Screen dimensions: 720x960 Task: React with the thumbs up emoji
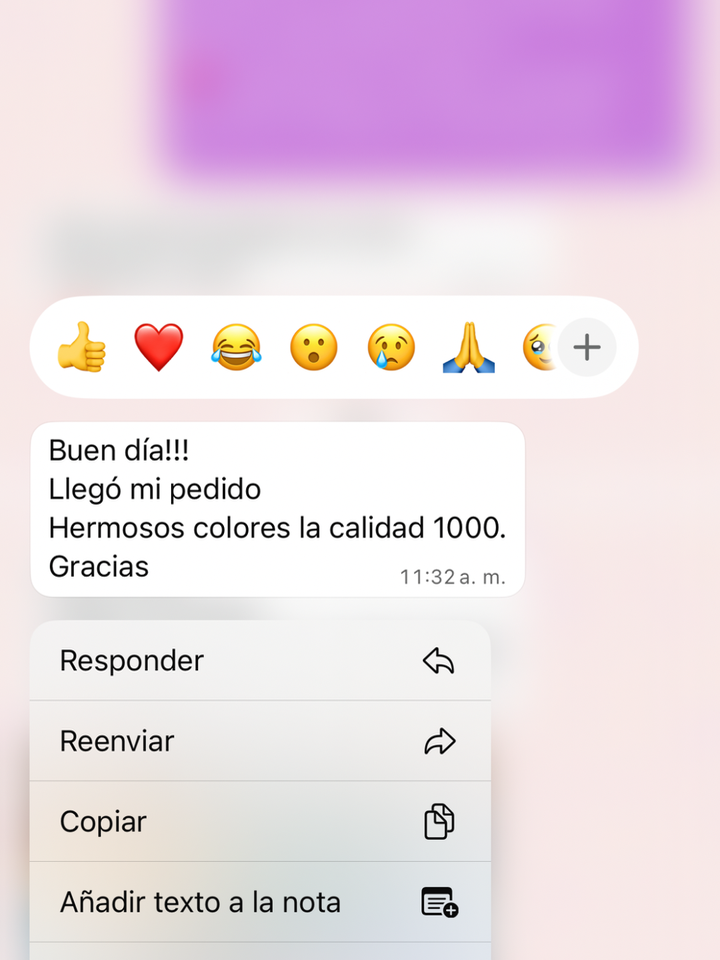pos(81,348)
